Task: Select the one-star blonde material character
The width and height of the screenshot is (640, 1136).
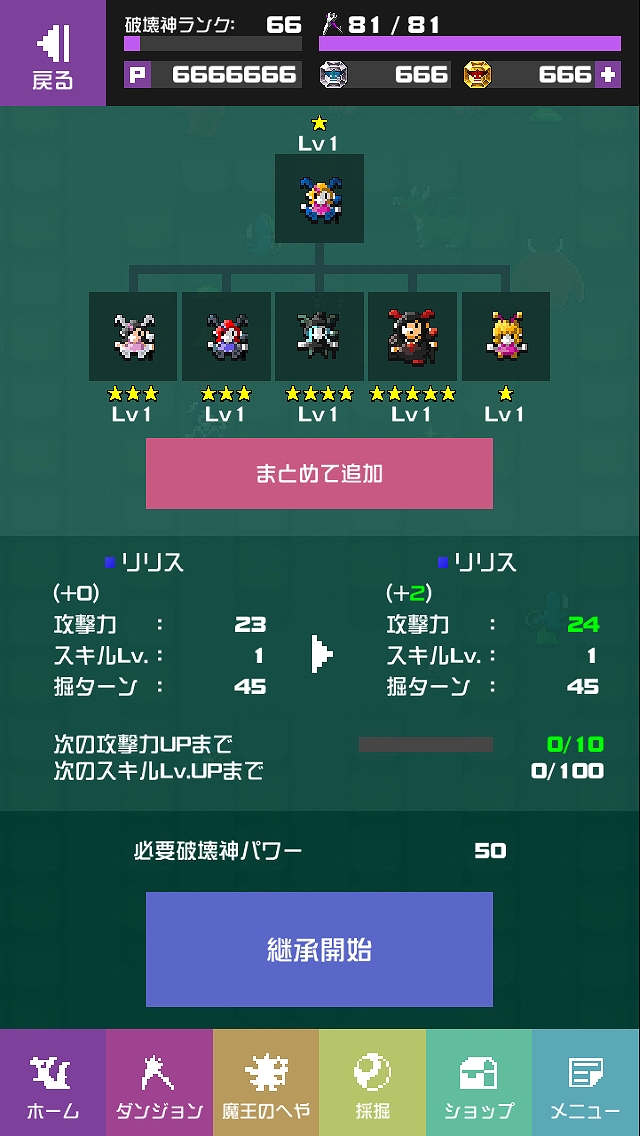Action: point(506,336)
